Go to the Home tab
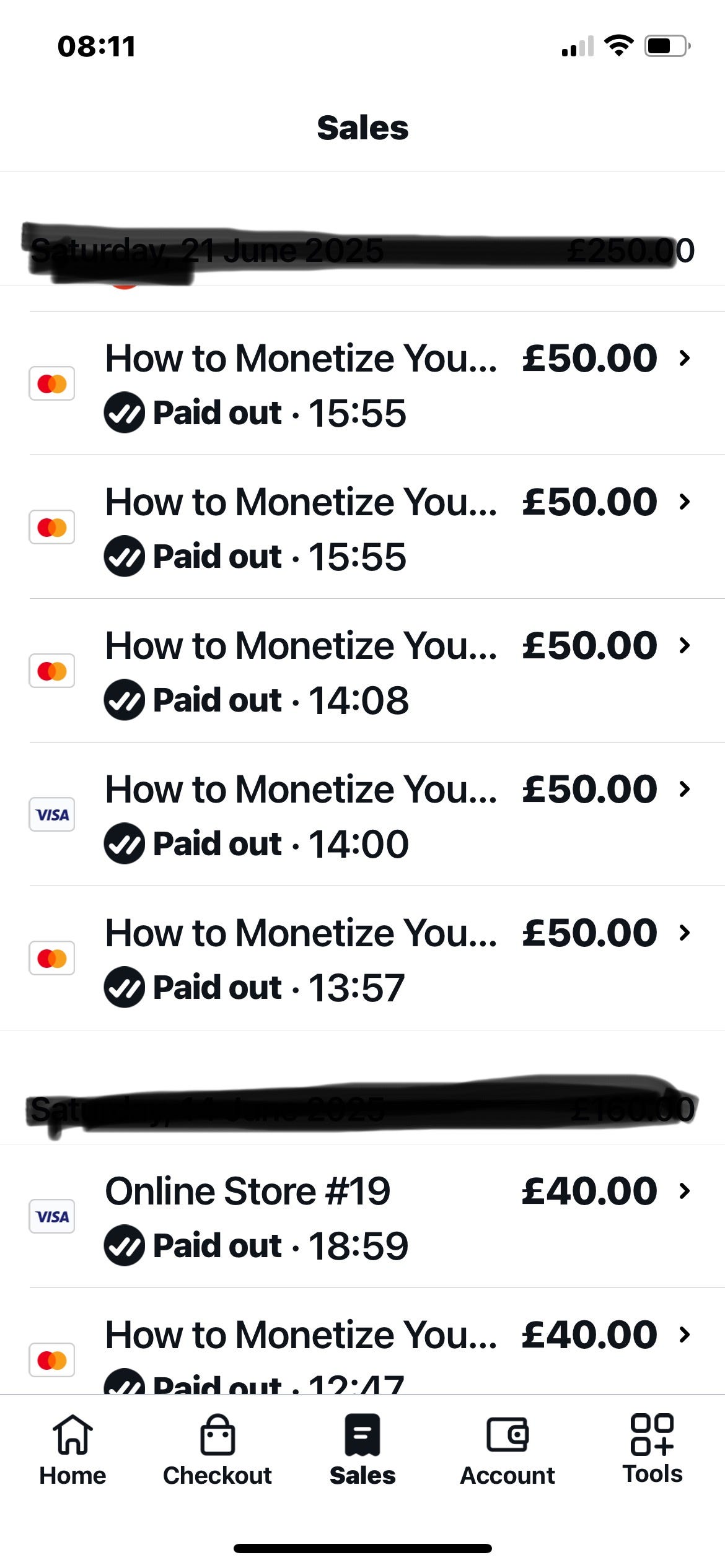Image resolution: width=725 pixels, height=1568 pixels. pos(72,1450)
